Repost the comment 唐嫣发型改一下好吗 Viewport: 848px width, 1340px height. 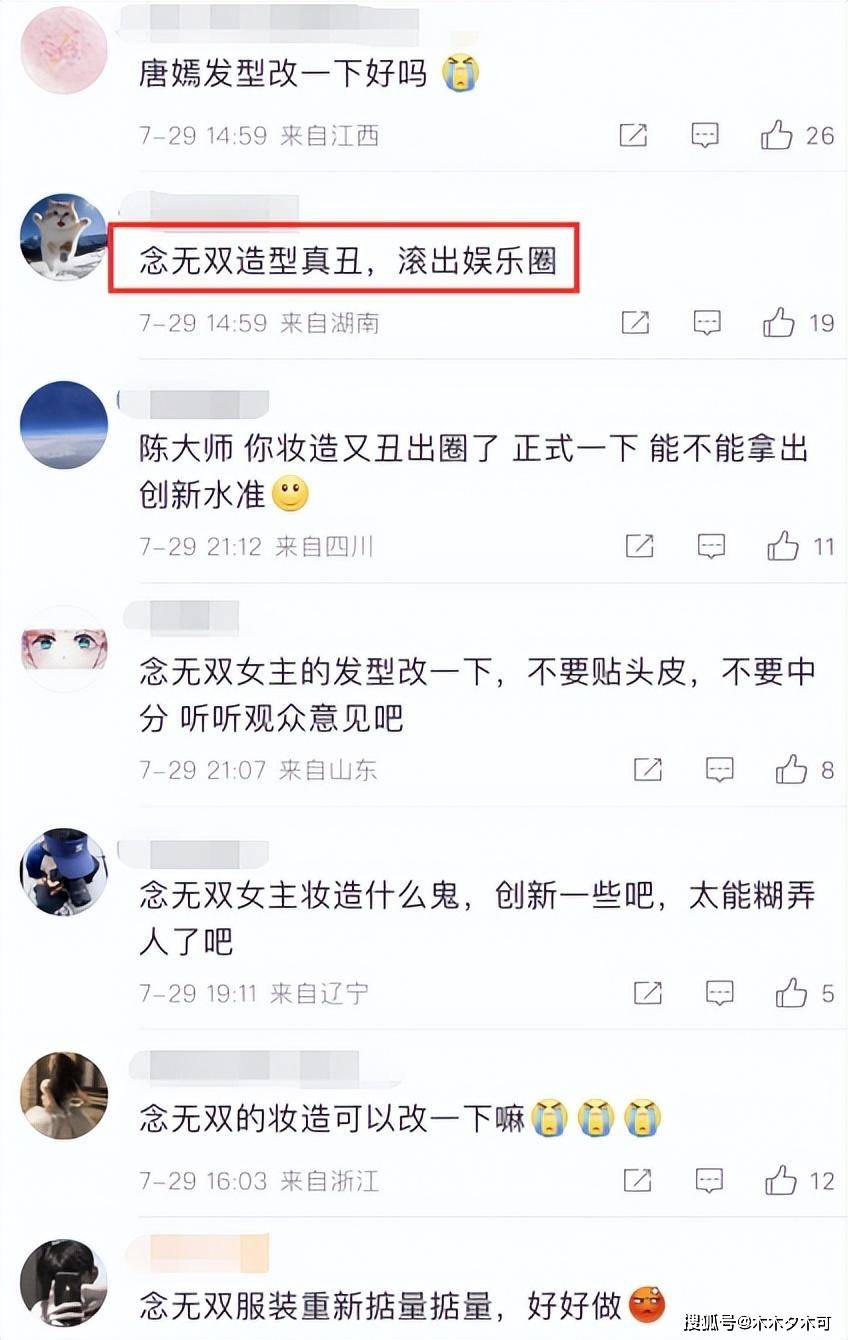pyautogui.click(x=633, y=134)
